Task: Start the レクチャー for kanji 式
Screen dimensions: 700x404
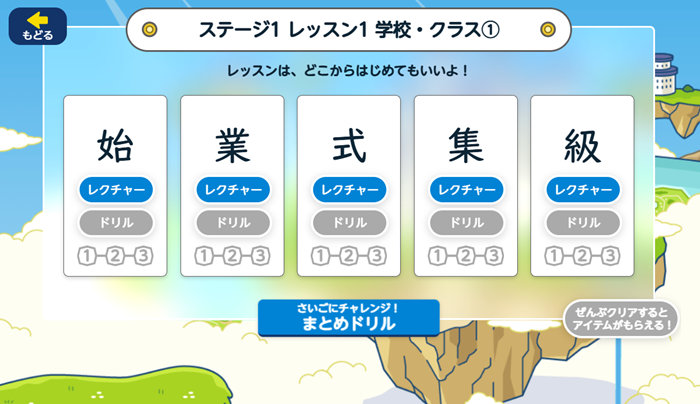Action: (349, 190)
